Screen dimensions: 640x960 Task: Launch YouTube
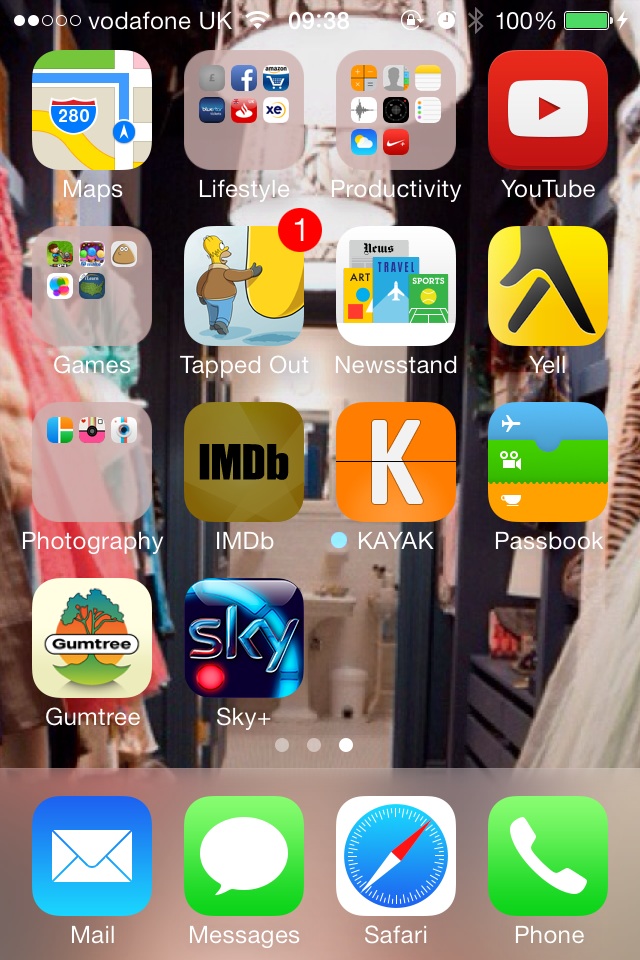click(x=548, y=110)
